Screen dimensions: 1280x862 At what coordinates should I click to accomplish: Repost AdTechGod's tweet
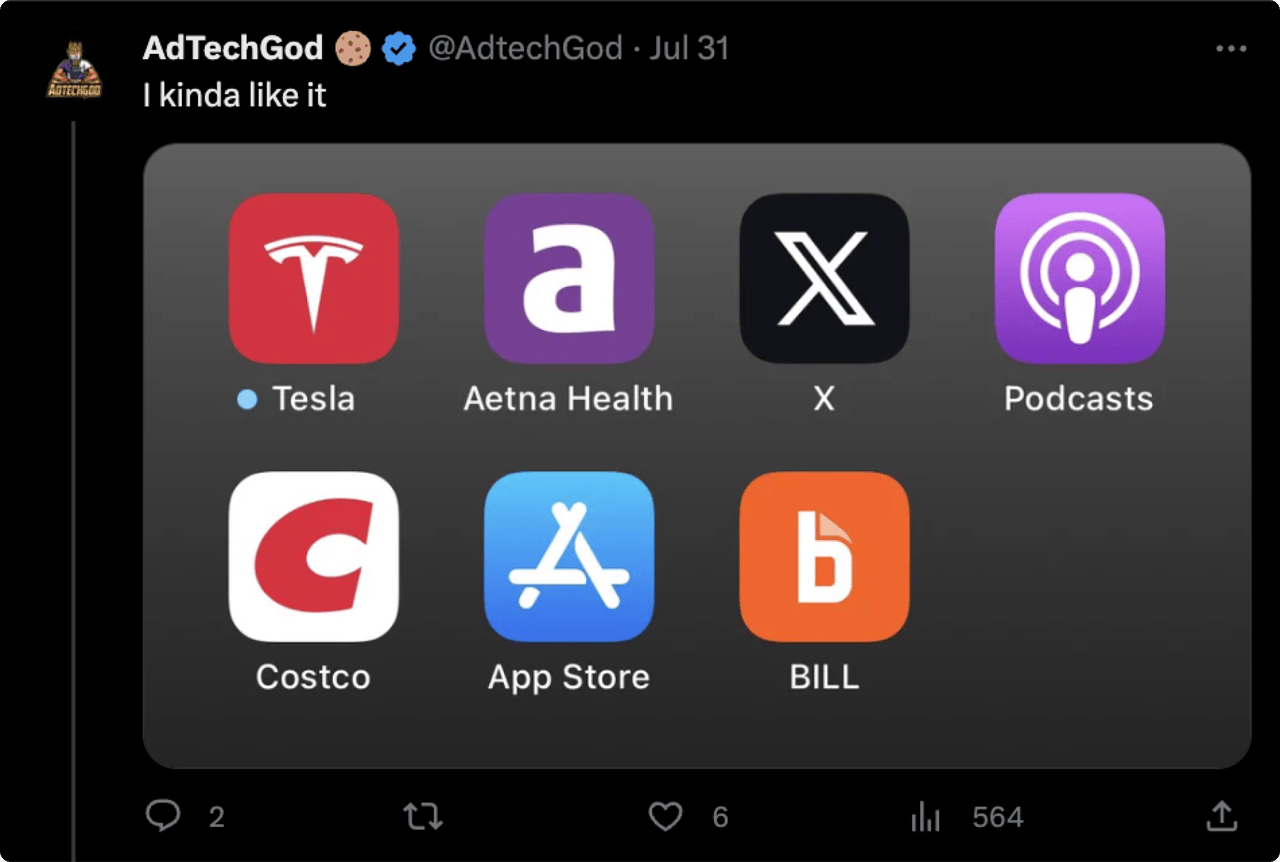pos(422,817)
